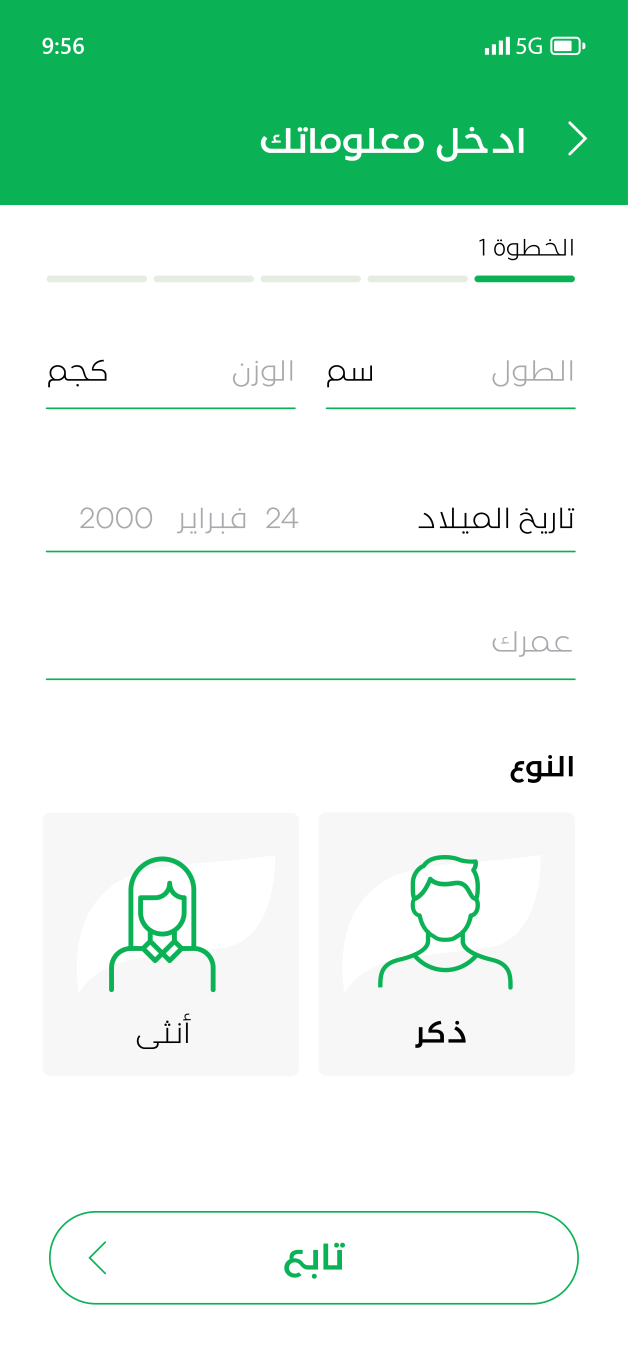Open the تاريخ الميلاد date picker
Viewport: 628px width, 1360px height.
(x=310, y=519)
